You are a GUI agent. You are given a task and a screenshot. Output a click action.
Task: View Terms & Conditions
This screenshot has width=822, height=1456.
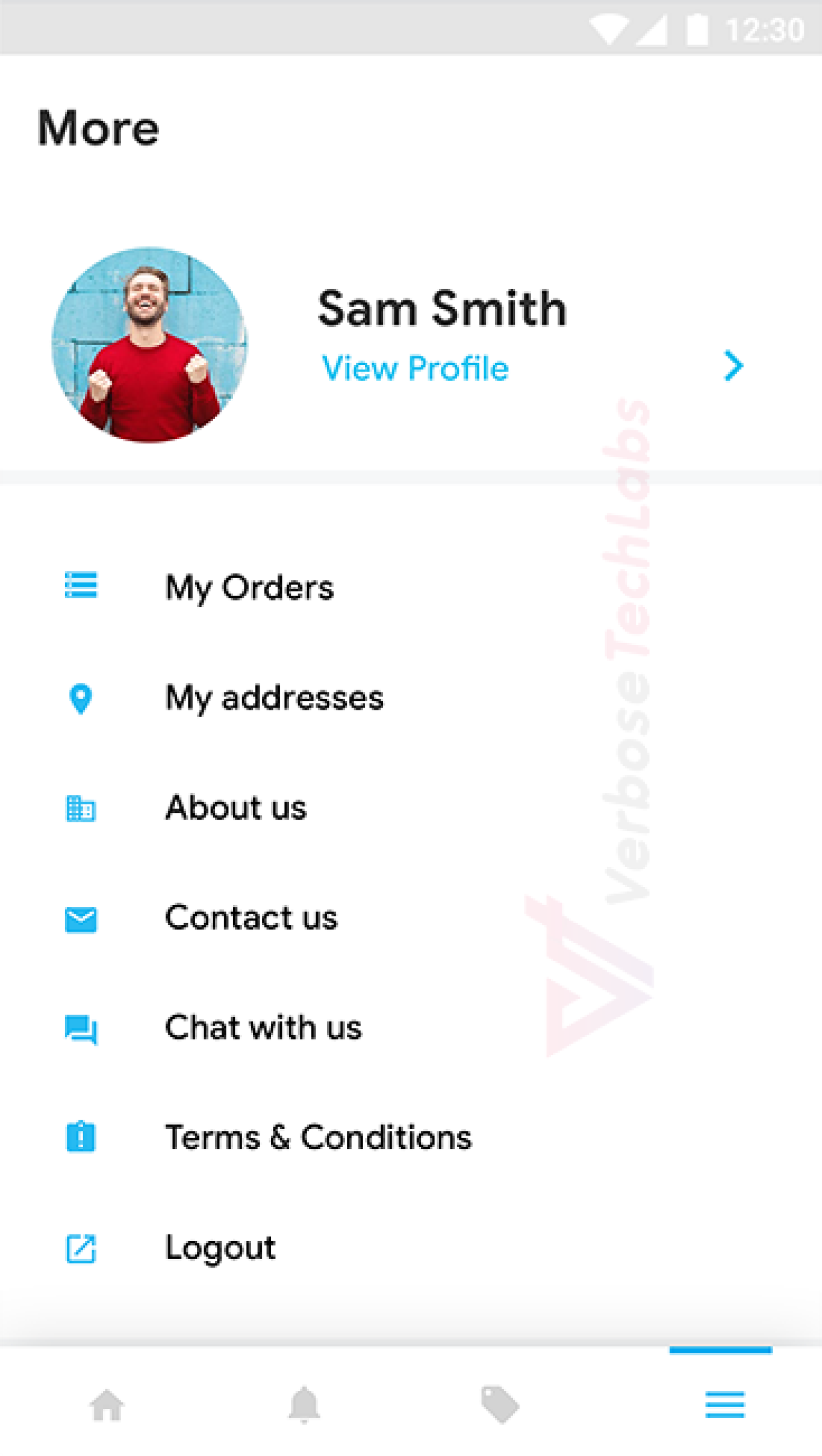(x=411, y=1137)
